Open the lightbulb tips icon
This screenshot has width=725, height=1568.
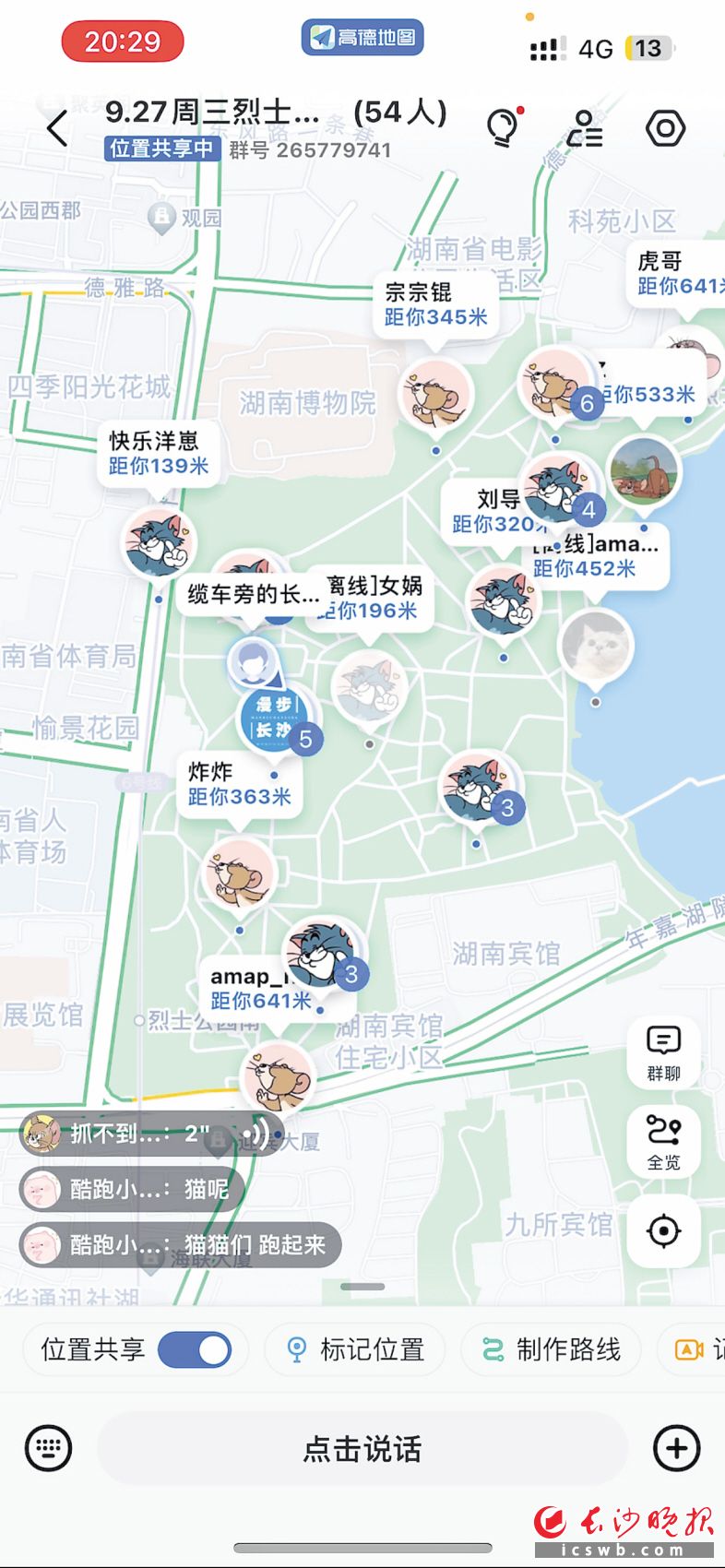pos(503,128)
